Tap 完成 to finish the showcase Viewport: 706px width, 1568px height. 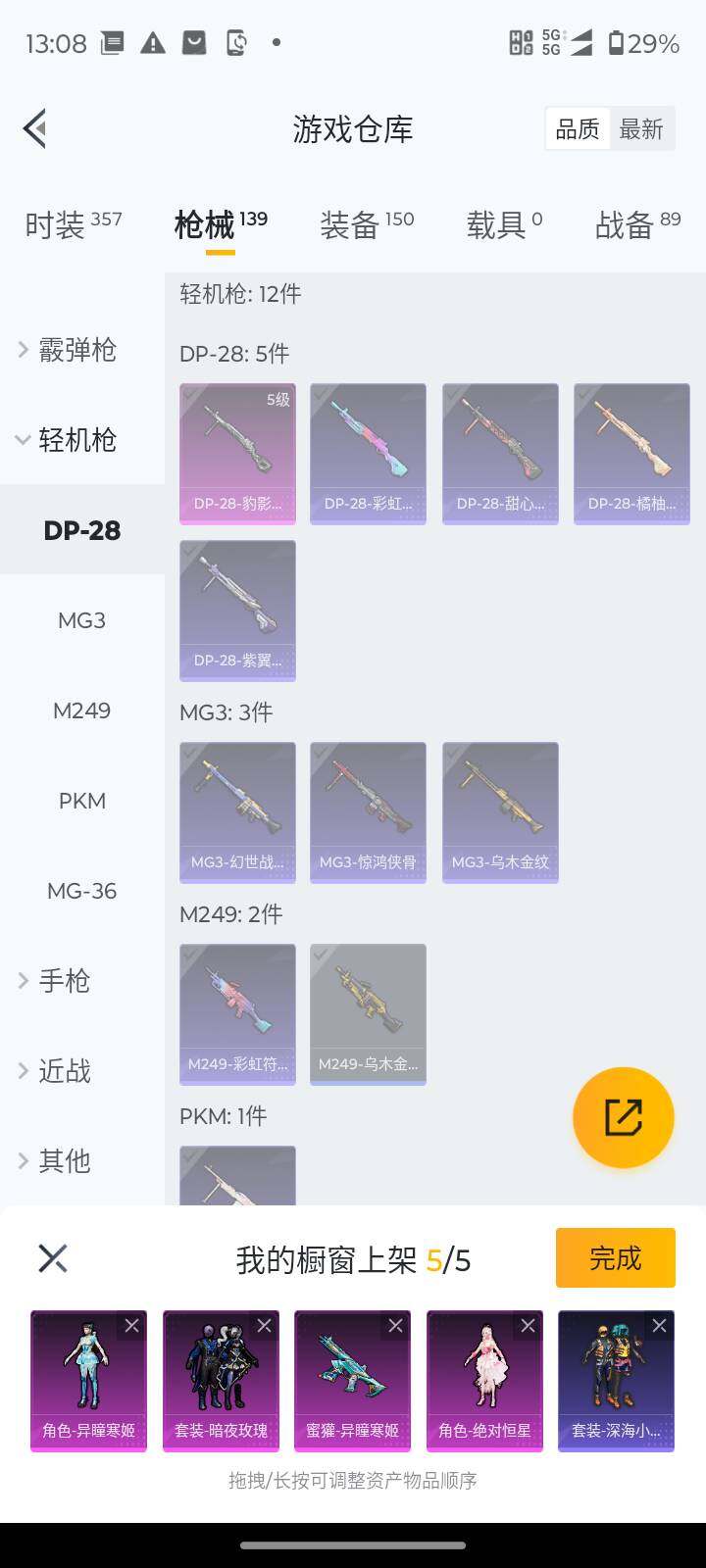click(x=615, y=1257)
